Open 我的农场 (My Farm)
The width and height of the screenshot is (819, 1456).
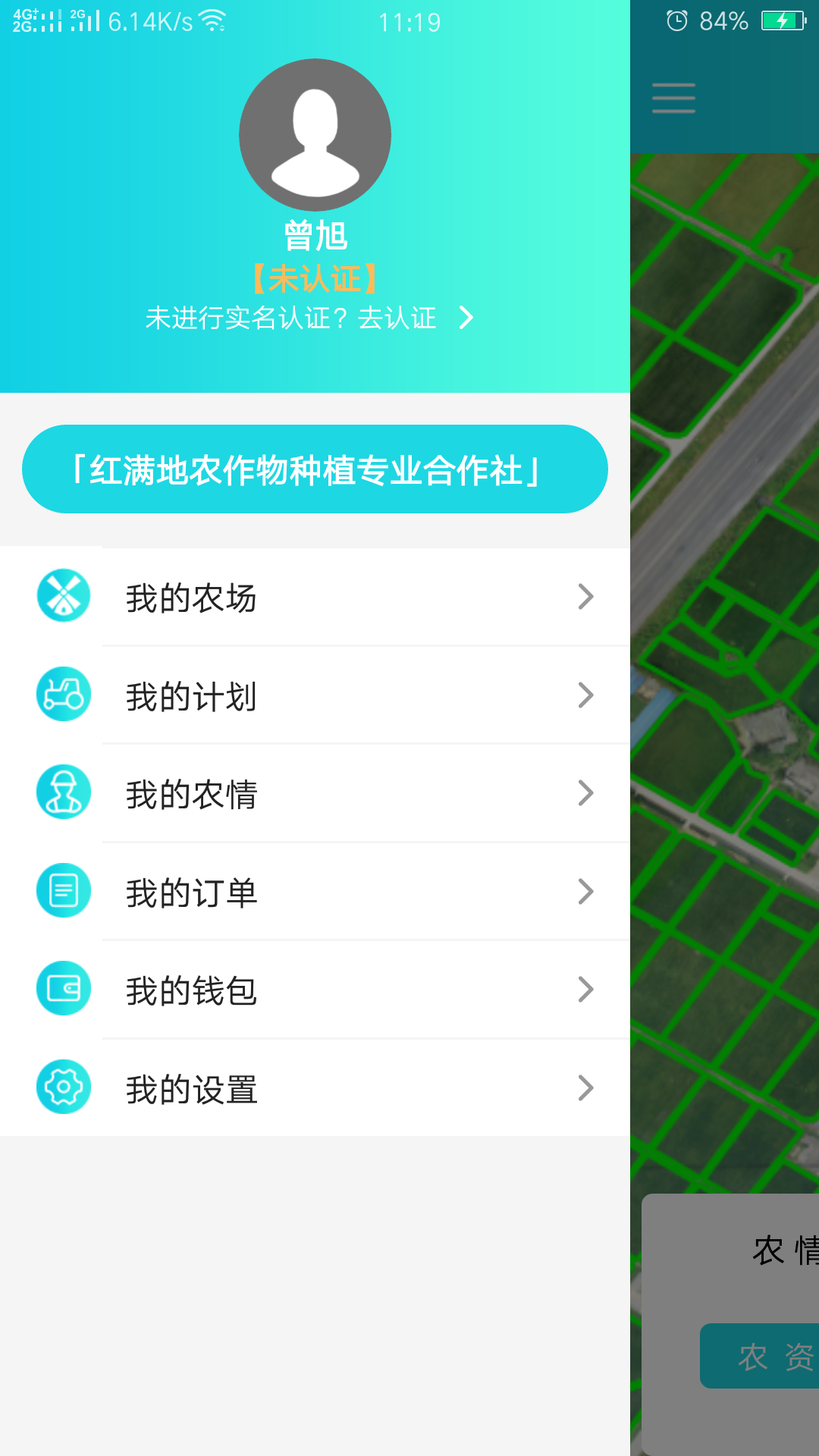tap(315, 598)
